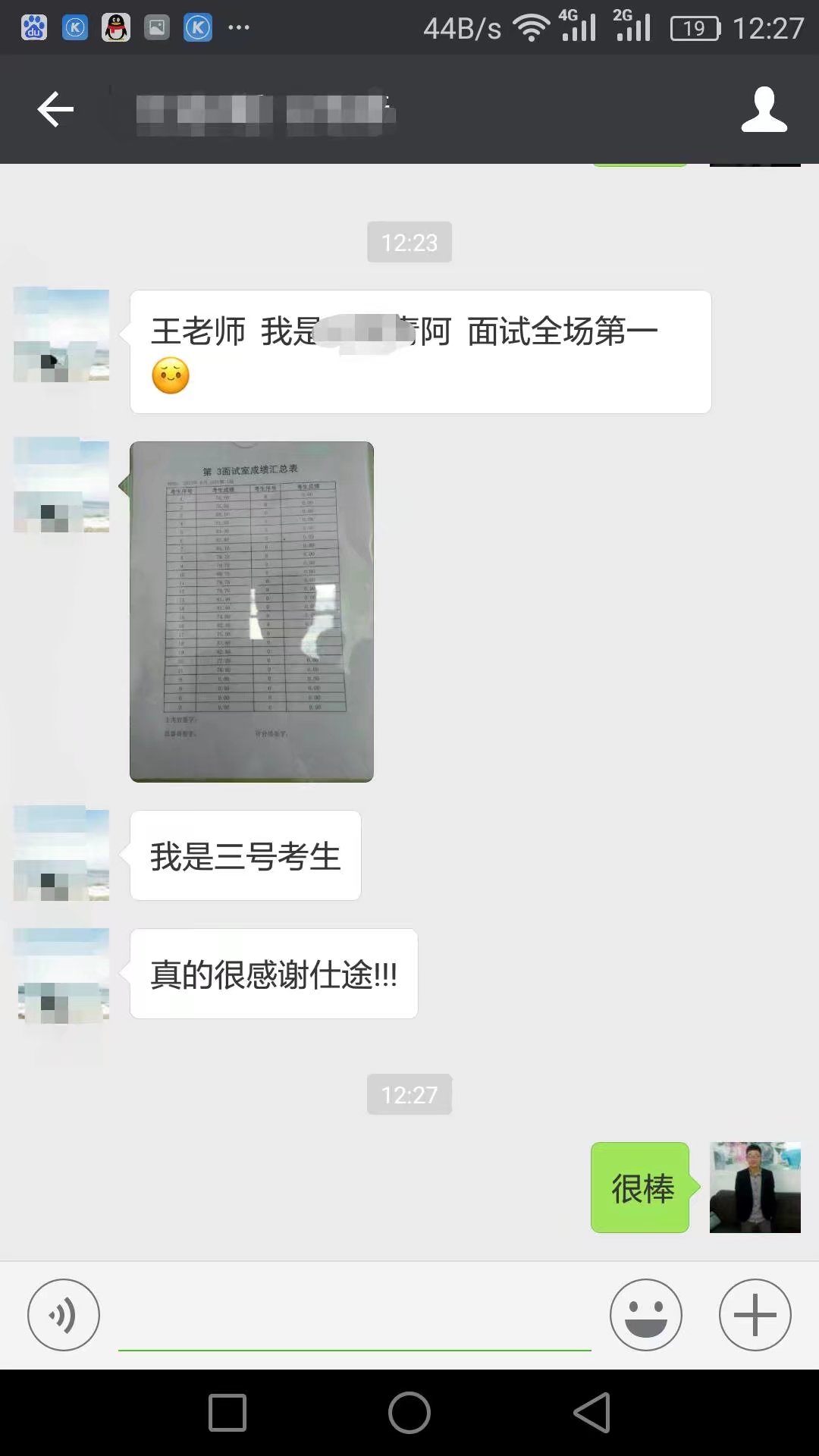Go to the home screen
The width and height of the screenshot is (819, 1456).
409,1413
